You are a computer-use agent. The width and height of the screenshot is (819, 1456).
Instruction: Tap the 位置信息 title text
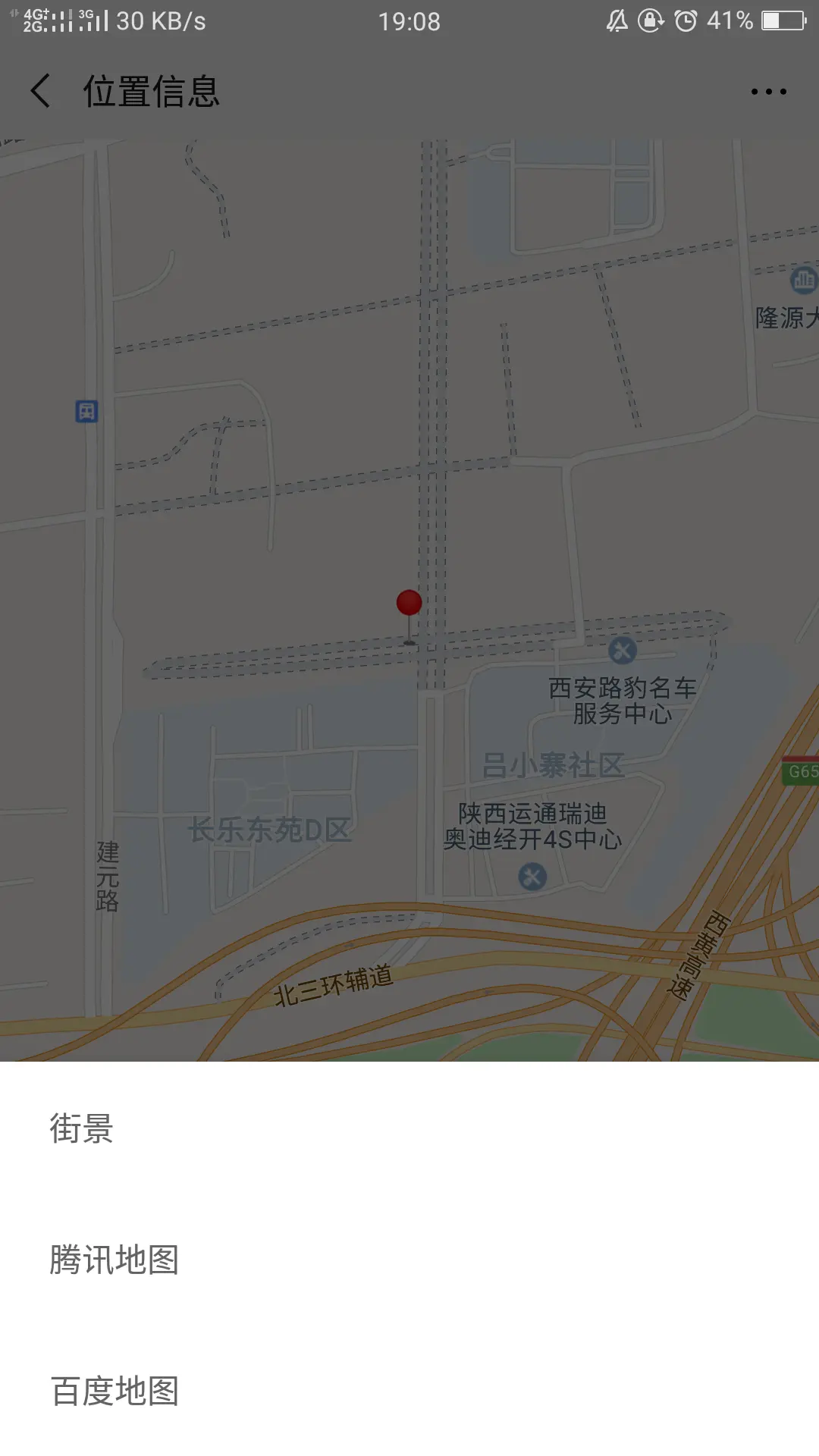point(150,91)
